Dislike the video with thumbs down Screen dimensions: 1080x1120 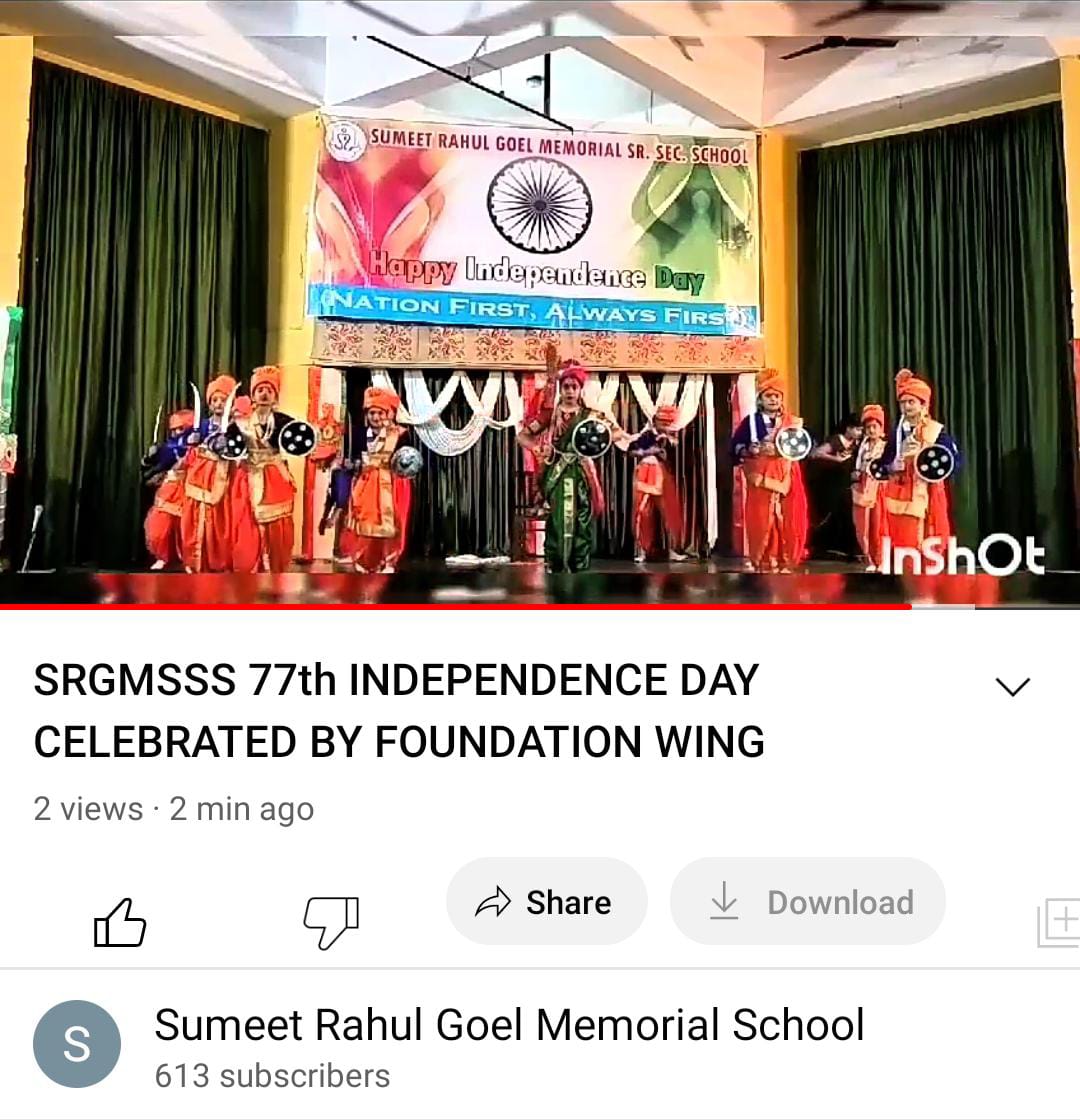331,921
